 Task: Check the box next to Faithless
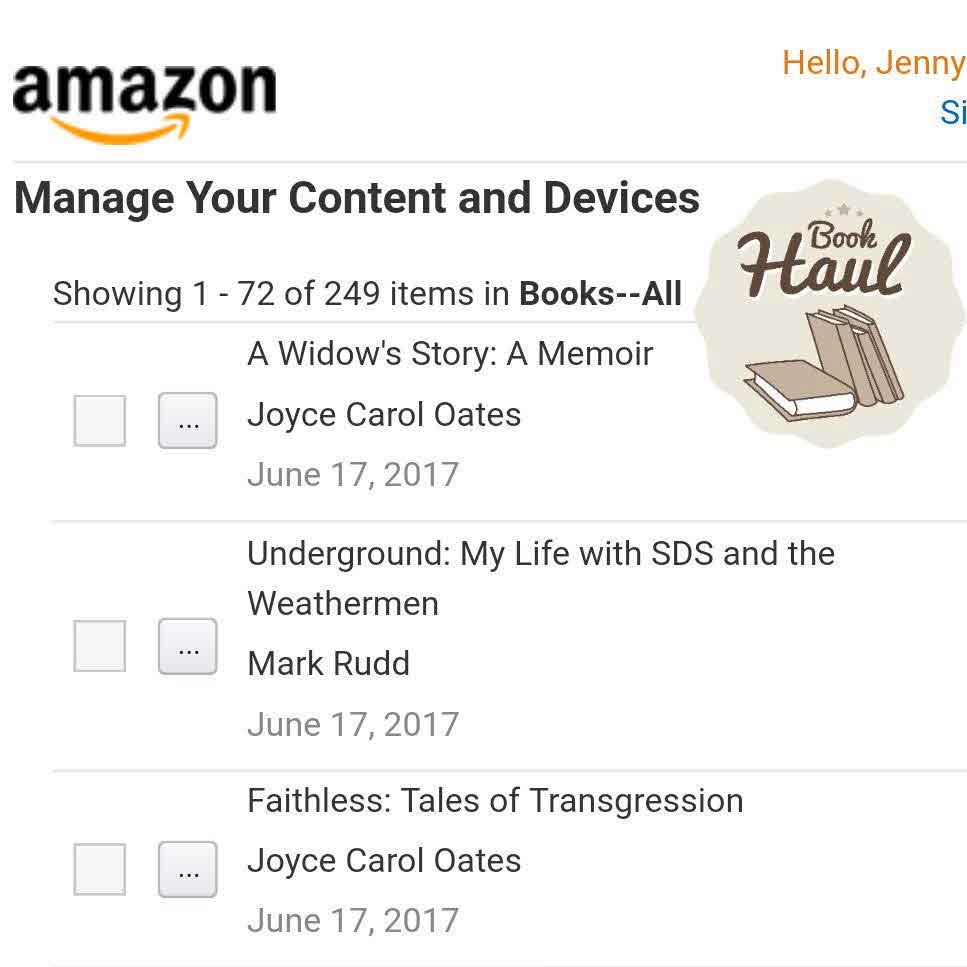[x=99, y=869]
